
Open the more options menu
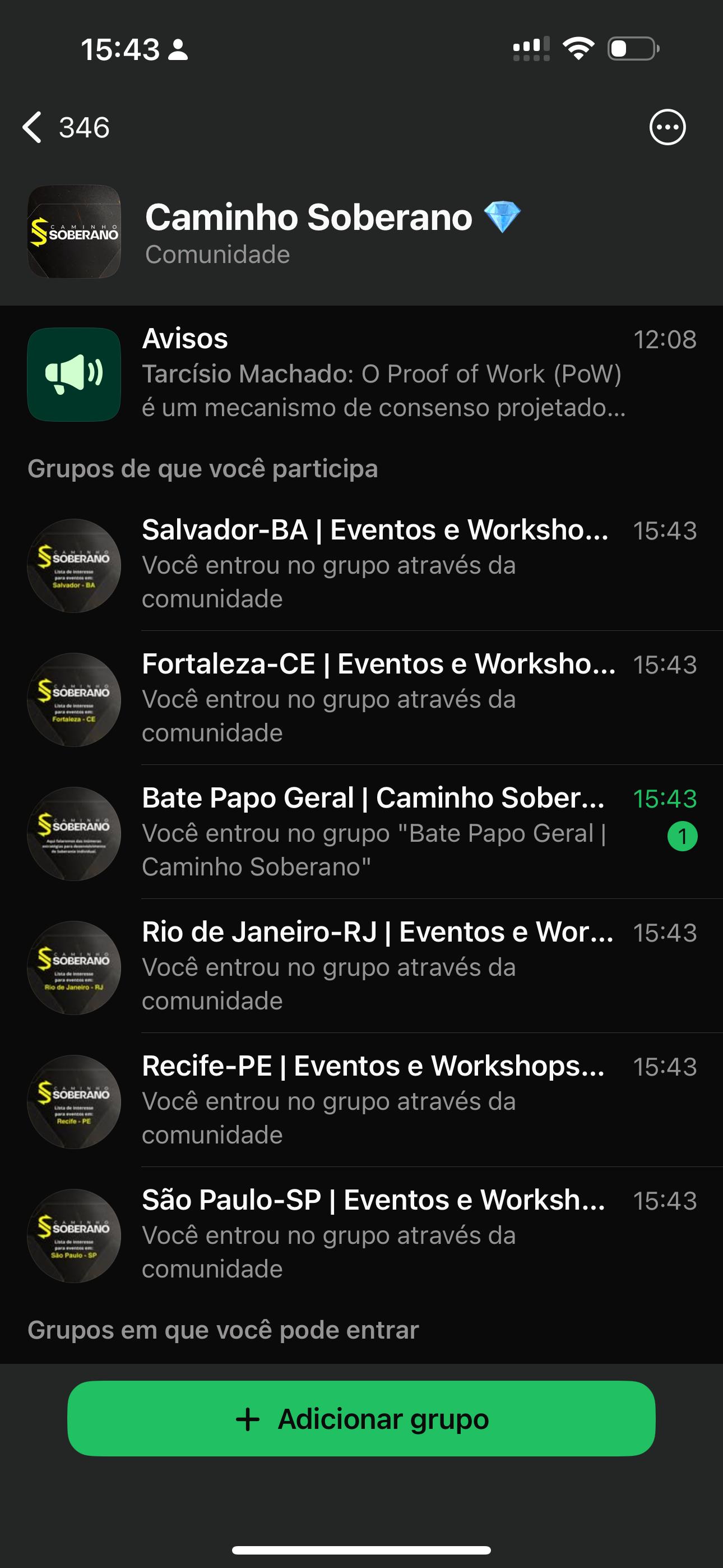click(x=667, y=127)
